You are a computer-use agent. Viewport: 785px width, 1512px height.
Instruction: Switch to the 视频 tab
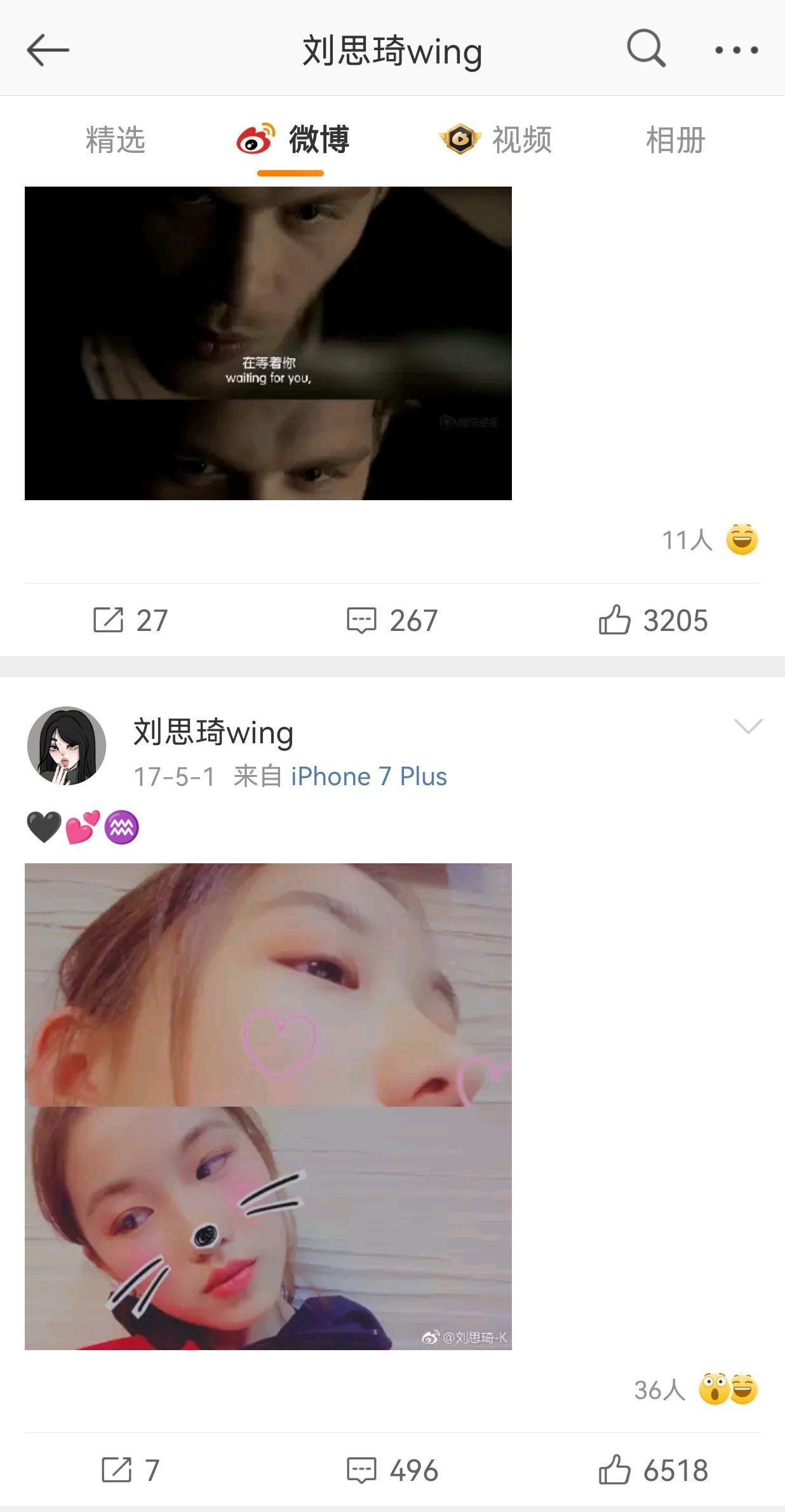pyautogui.click(x=496, y=140)
